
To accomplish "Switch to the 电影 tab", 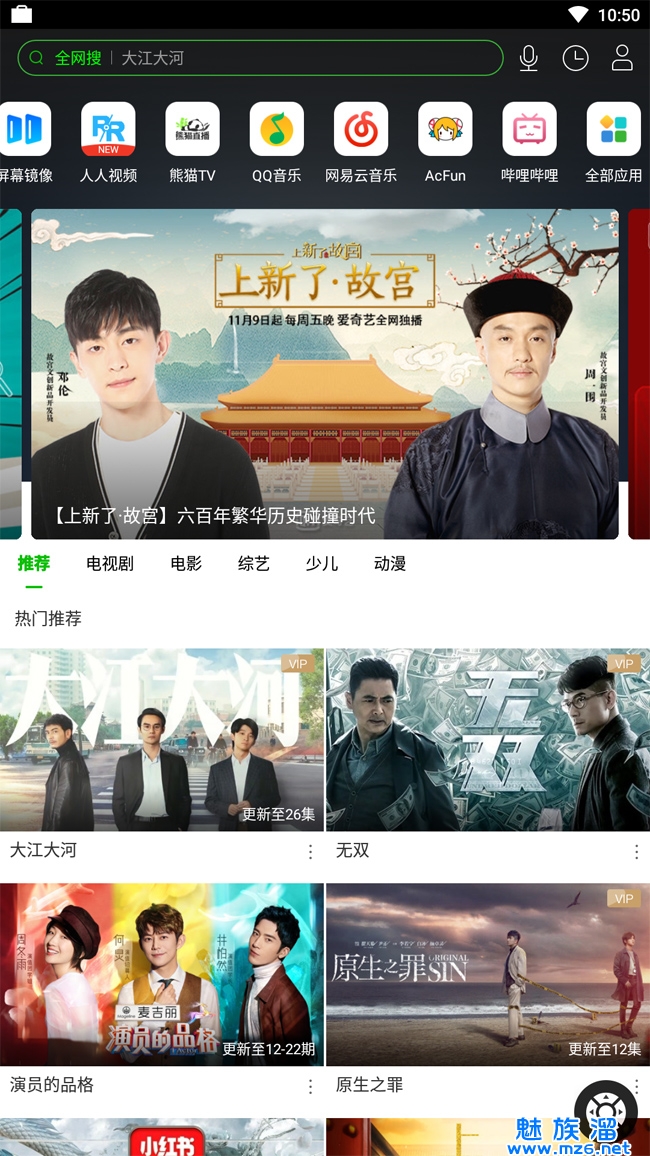I will pyautogui.click(x=186, y=564).
